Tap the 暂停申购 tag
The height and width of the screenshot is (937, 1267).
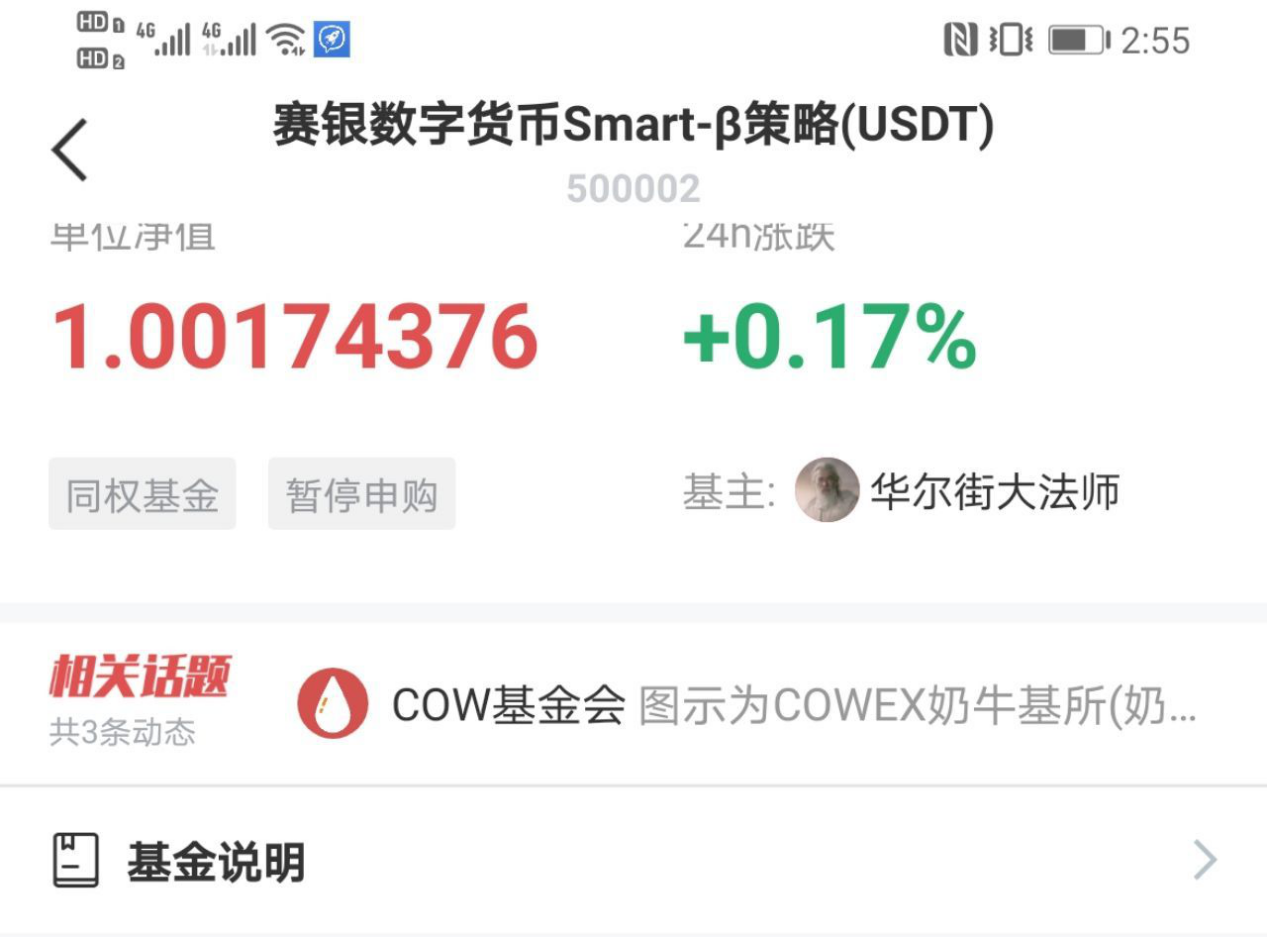tap(361, 494)
